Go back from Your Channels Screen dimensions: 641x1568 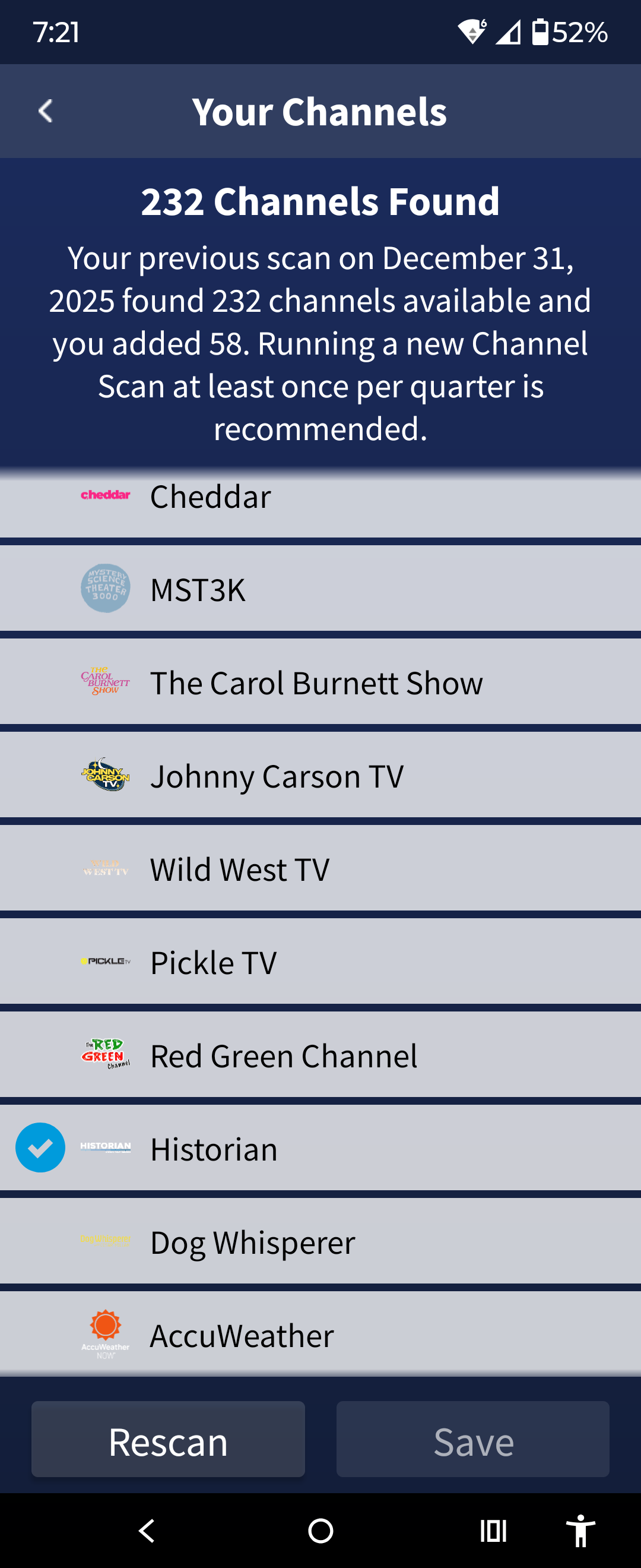click(x=46, y=112)
